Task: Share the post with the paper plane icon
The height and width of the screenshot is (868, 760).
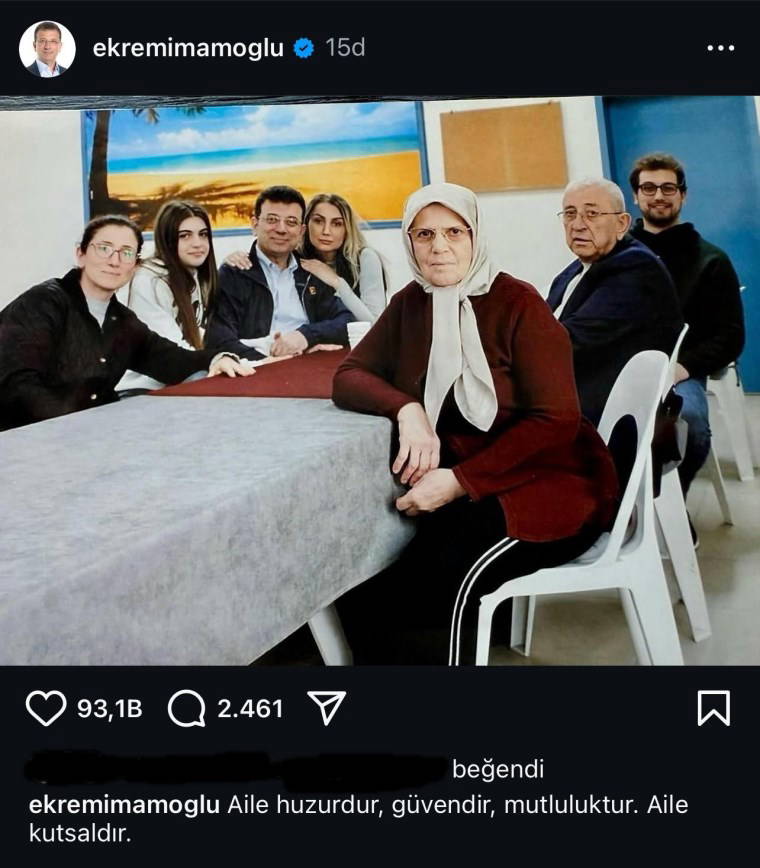Action: pyautogui.click(x=327, y=708)
